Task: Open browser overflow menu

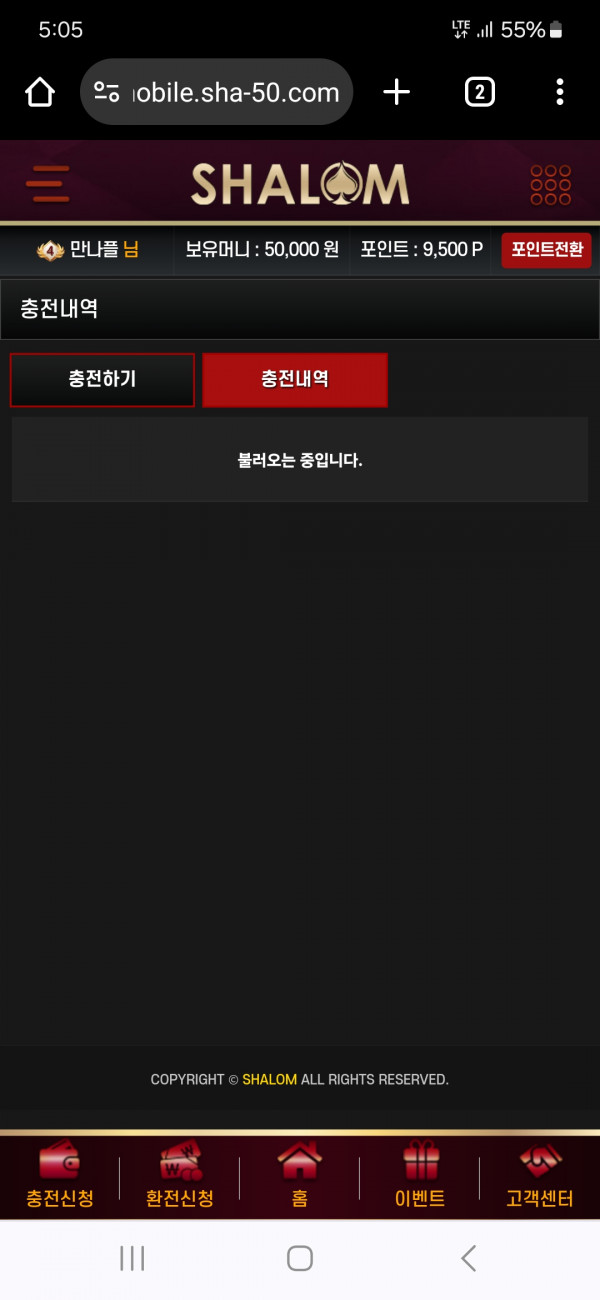Action: point(560,93)
